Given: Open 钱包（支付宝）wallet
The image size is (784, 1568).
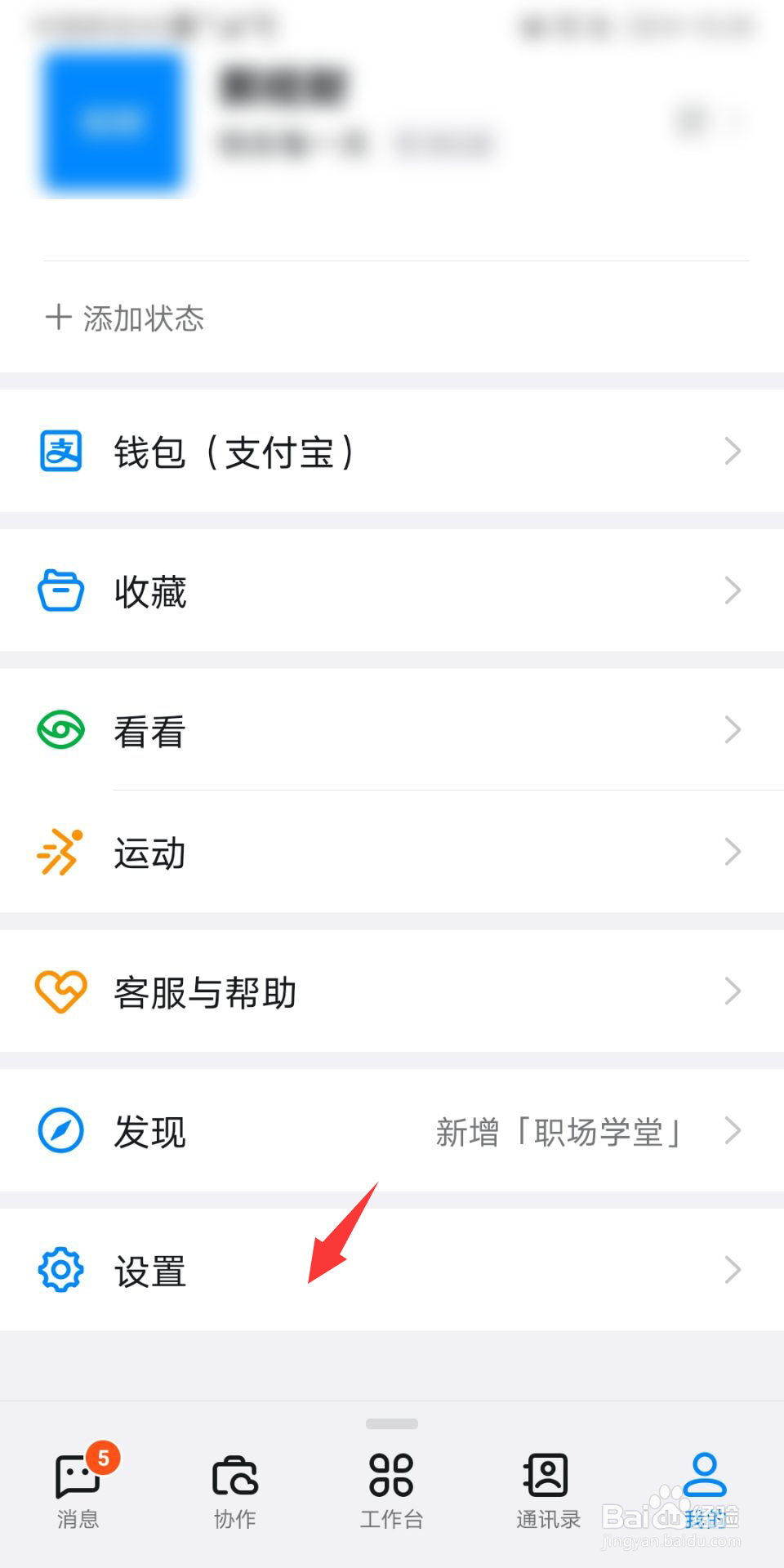Looking at the screenshot, I should [392, 452].
